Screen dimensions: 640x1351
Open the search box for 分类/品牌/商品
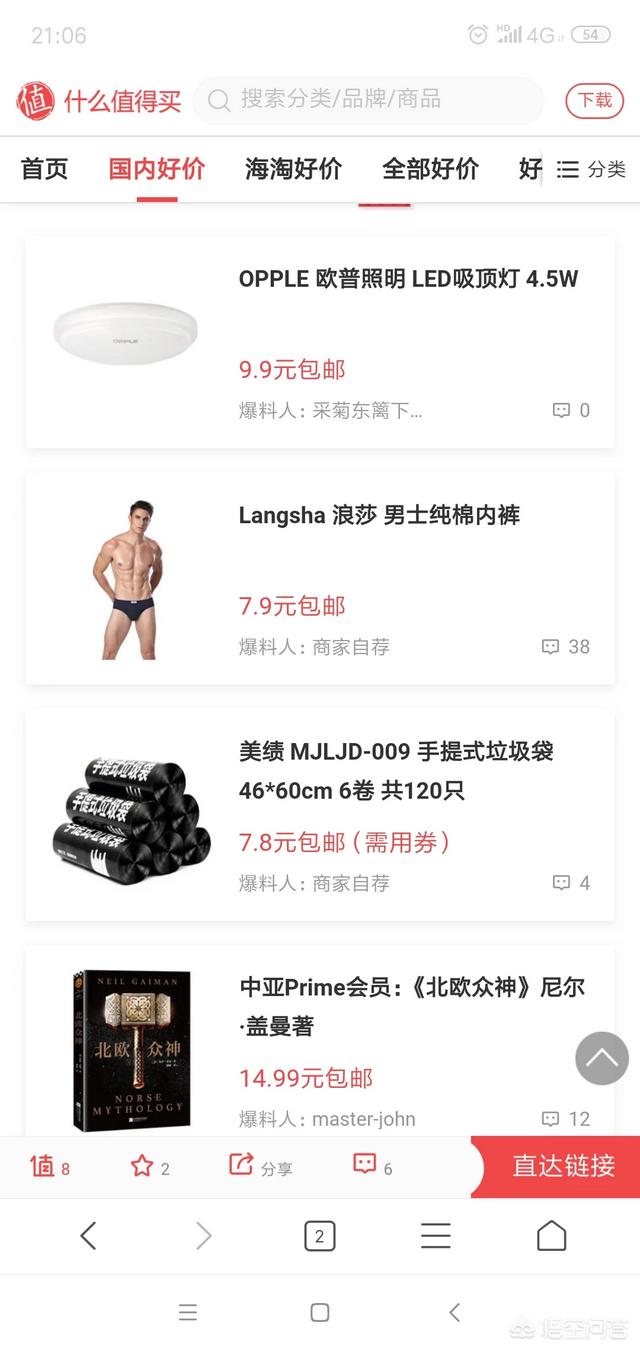(368, 100)
